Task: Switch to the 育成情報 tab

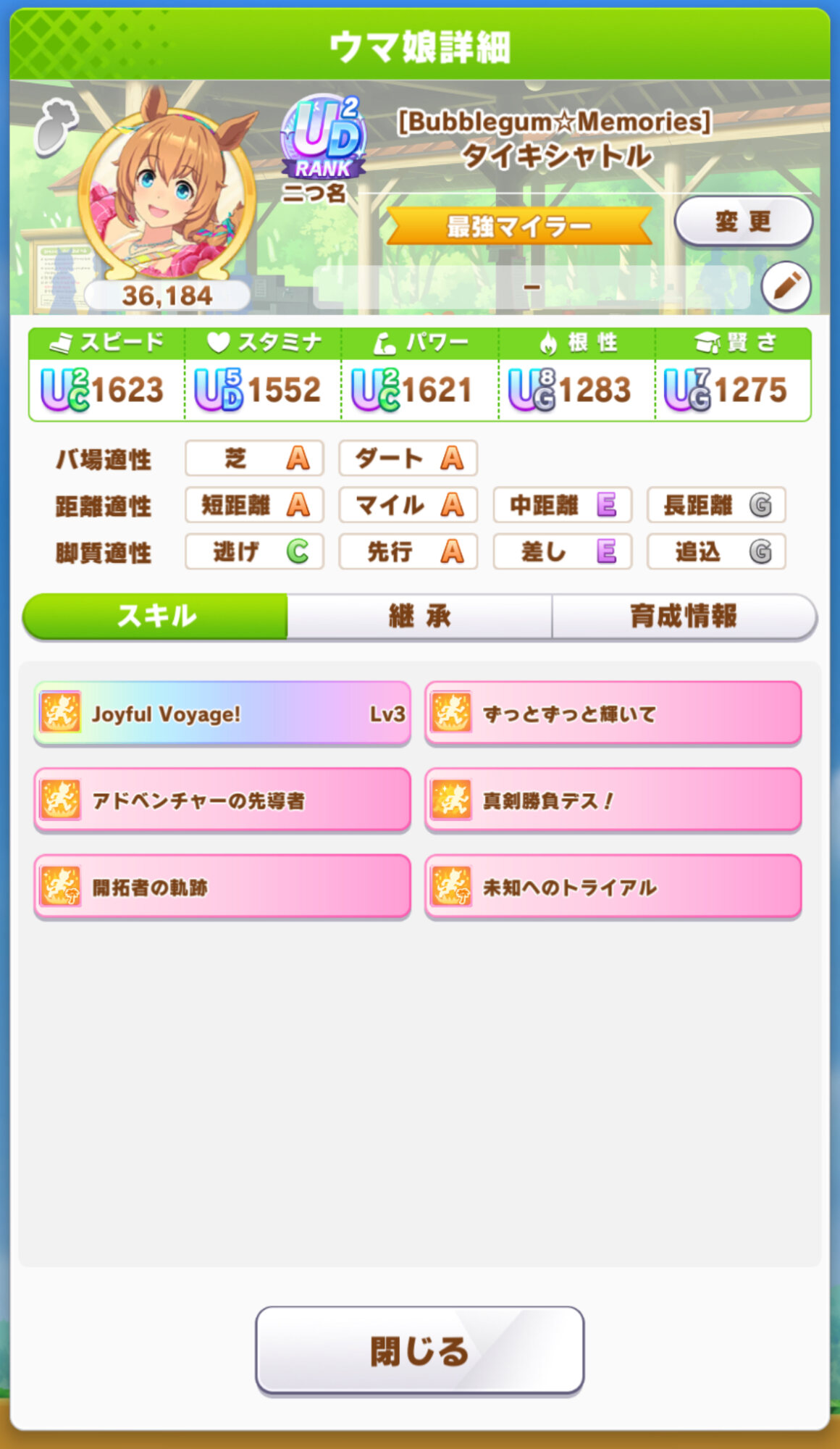Action: click(x=684, y=617)
